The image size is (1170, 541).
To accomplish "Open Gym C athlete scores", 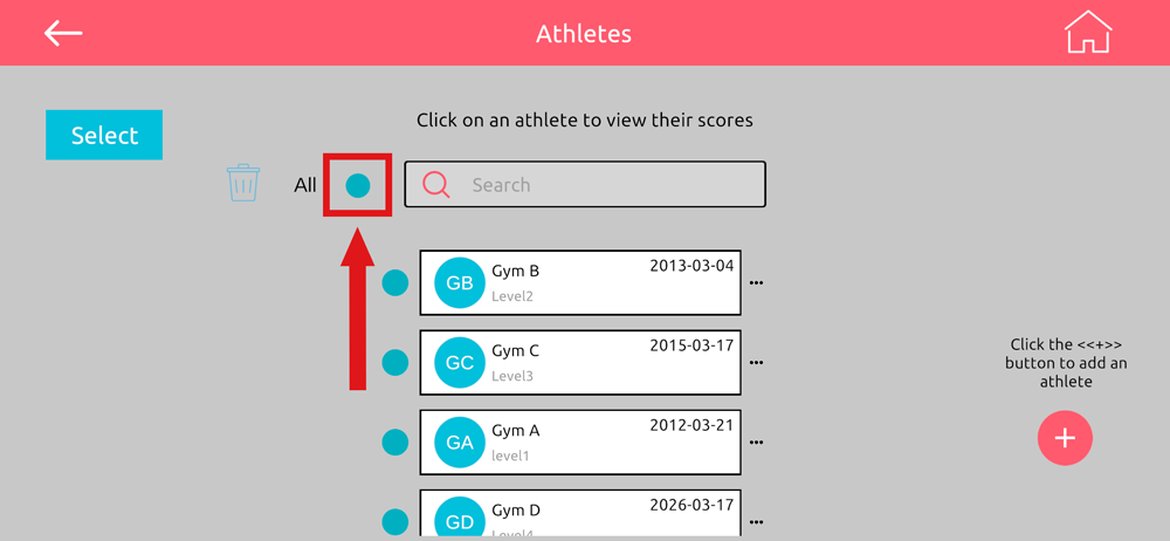I will point(580,362).
